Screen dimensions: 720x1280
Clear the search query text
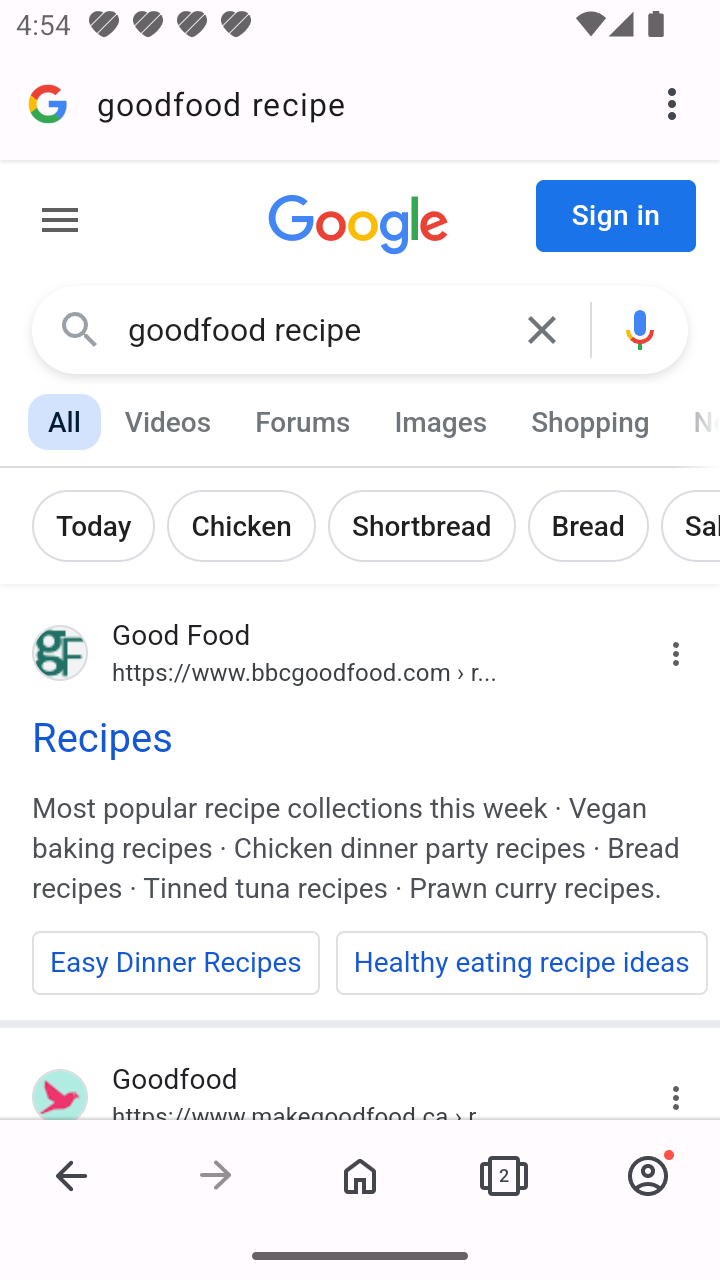[x=542, y=330]
